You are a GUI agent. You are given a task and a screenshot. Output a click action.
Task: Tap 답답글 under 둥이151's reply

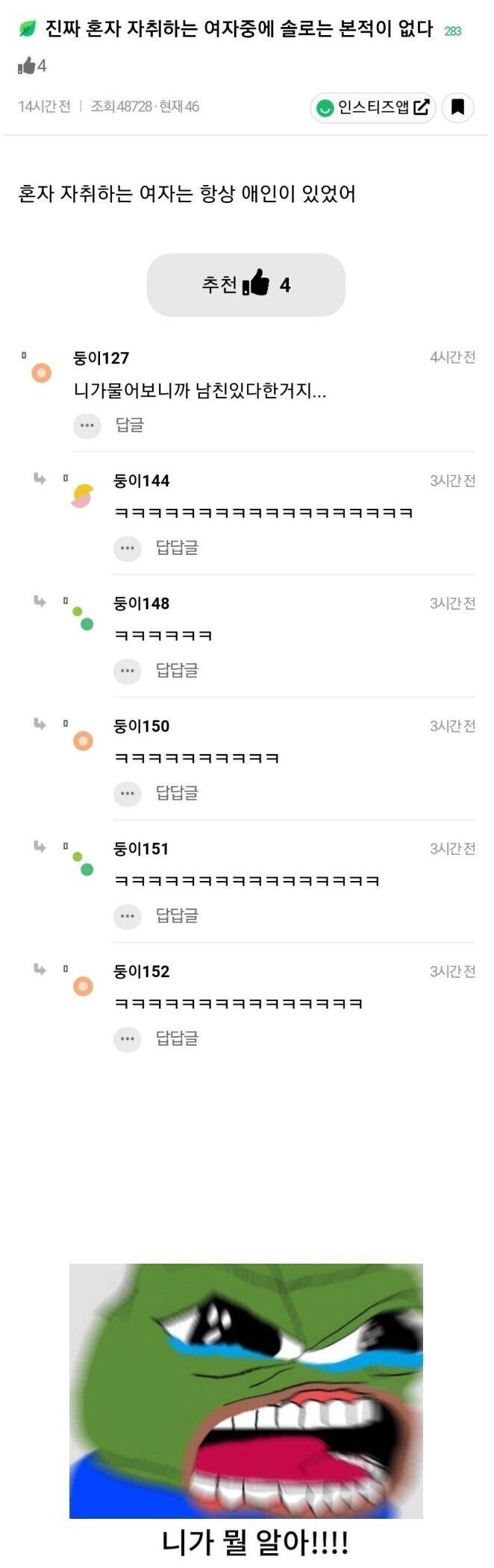coord(177,915)
